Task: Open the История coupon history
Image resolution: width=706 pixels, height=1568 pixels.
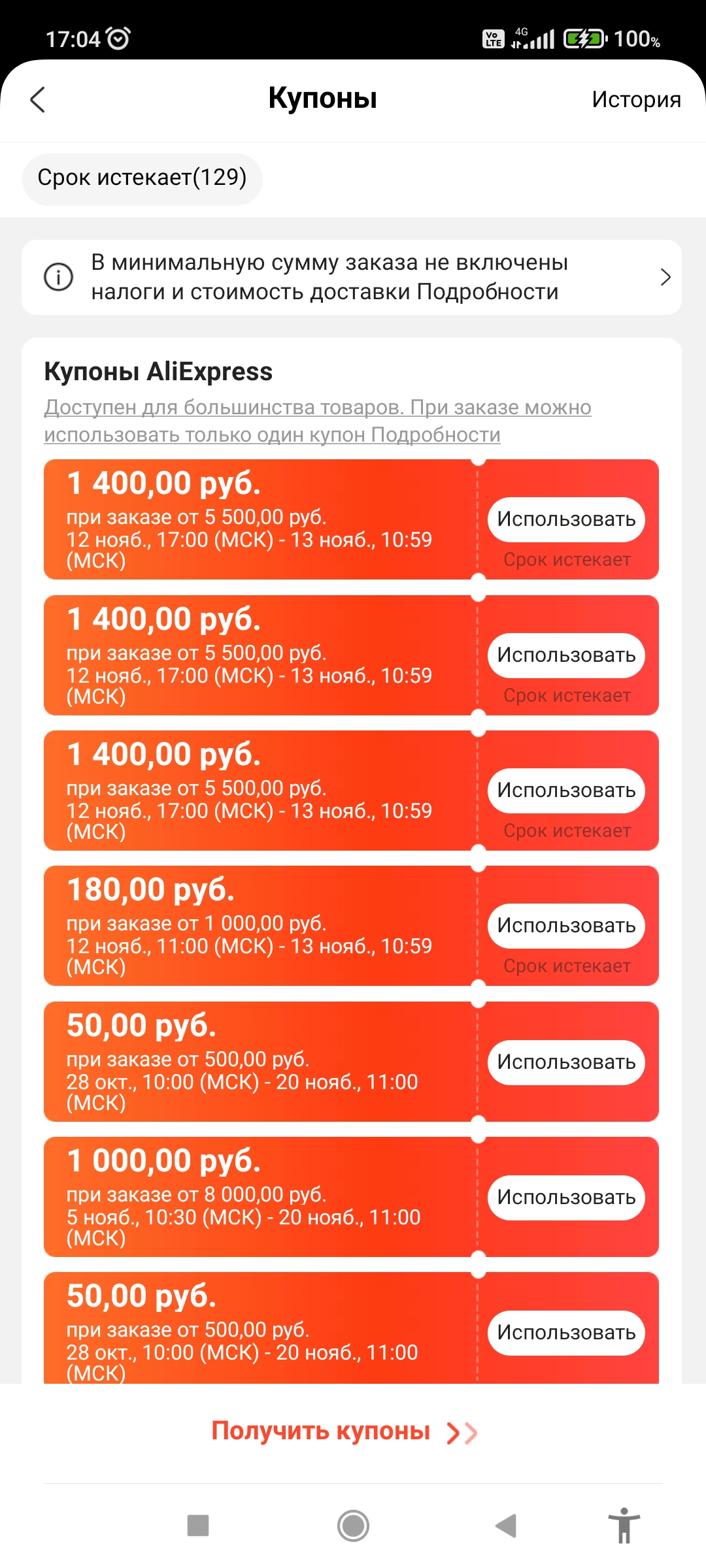Action: tap(636, 99)
